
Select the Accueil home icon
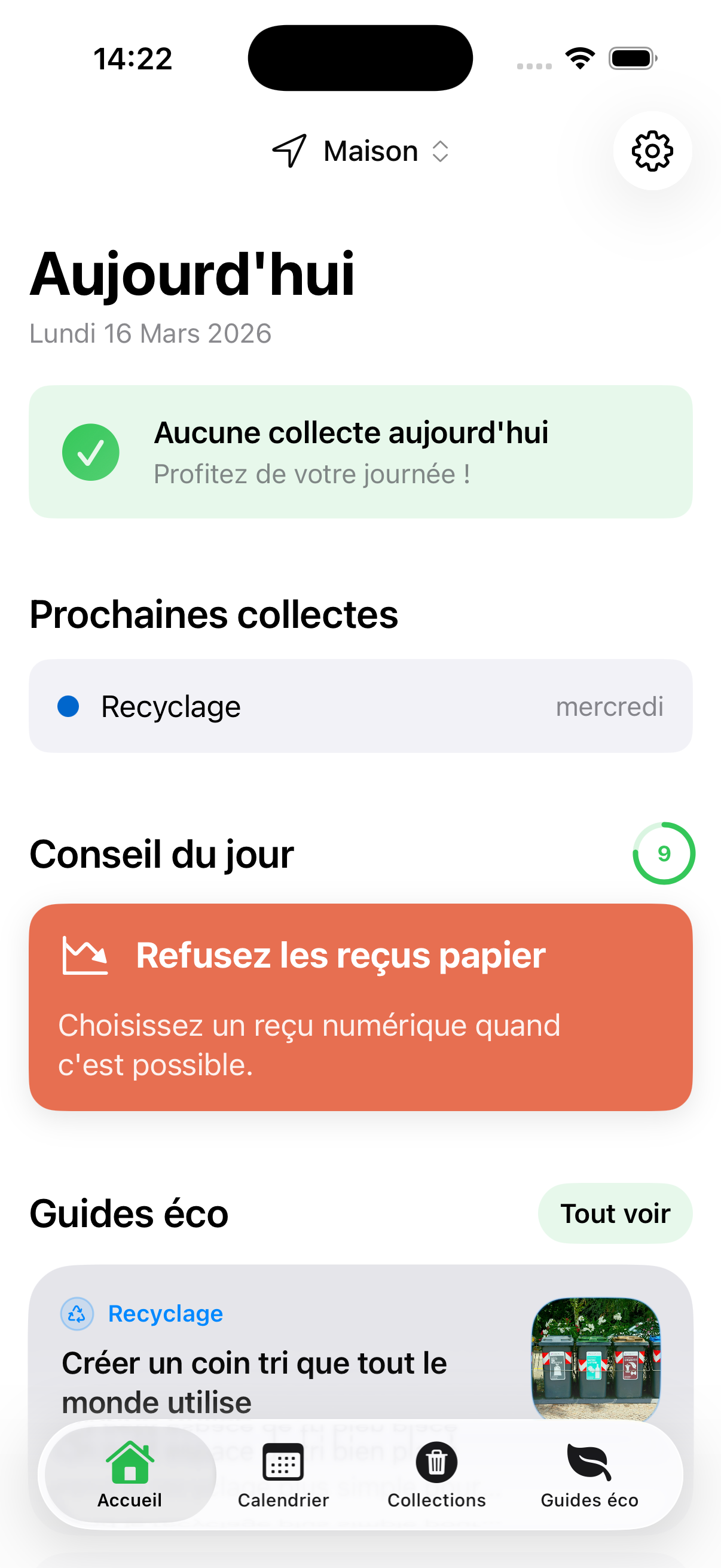[x=129, y=1463]
